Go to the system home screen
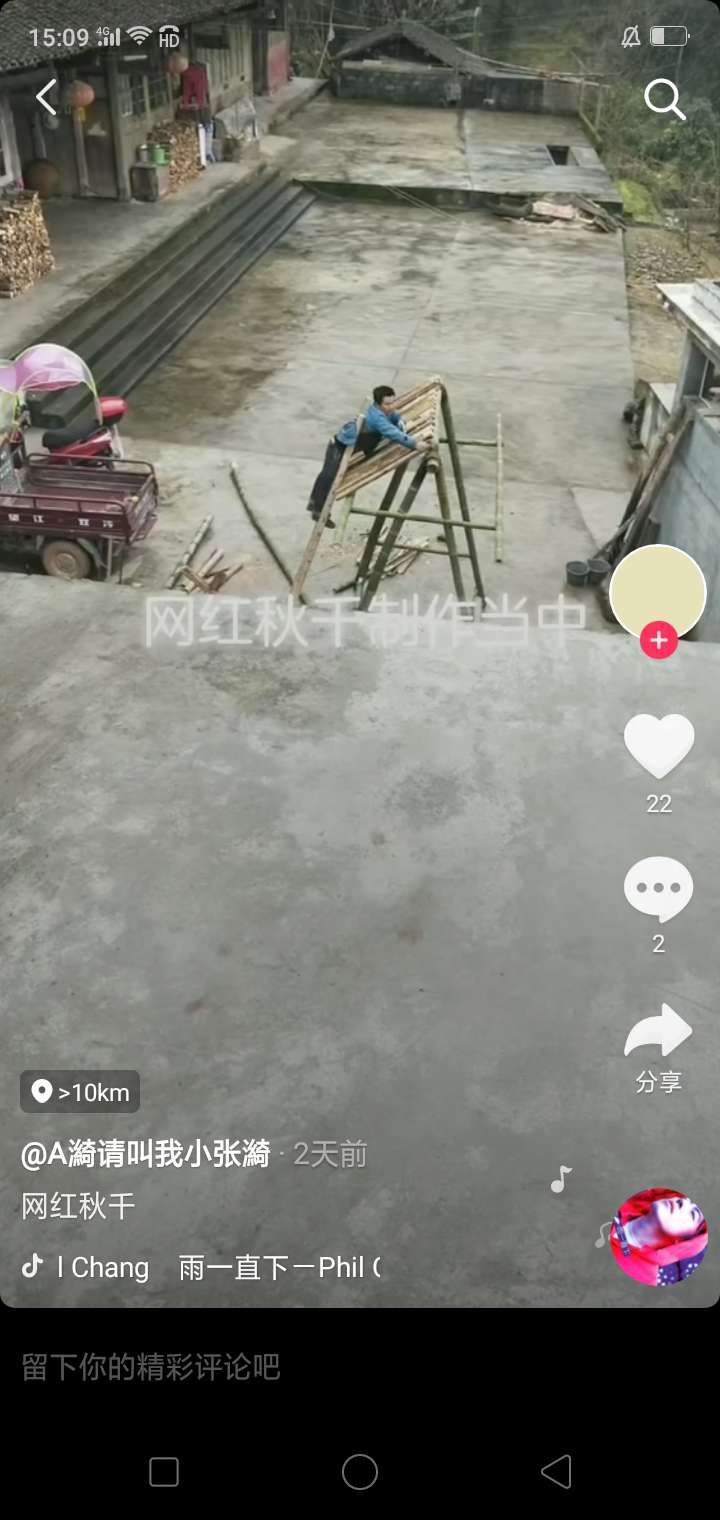Viewport: 720px width, 1520px height. (x=360, y=1472)
